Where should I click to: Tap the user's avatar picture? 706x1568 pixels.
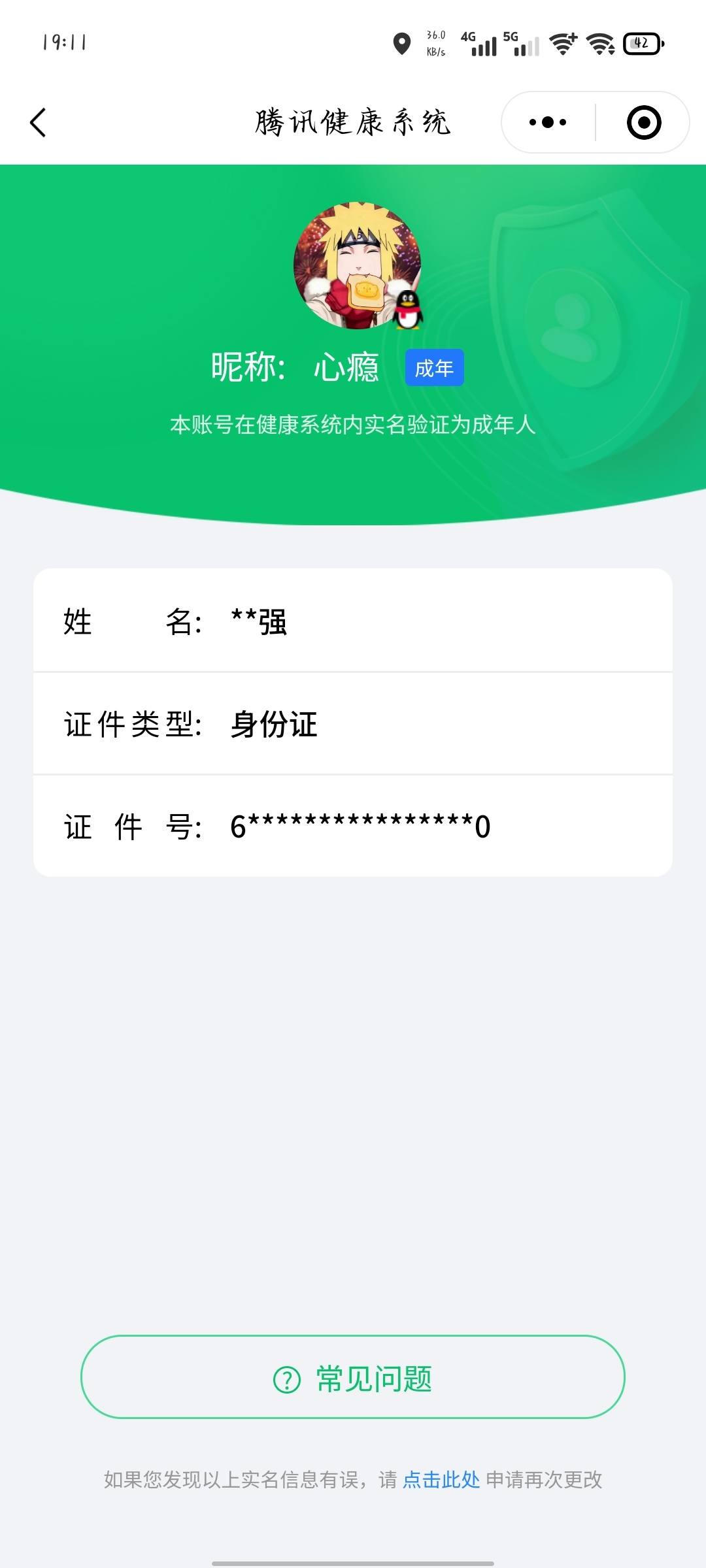click(356, 261)
